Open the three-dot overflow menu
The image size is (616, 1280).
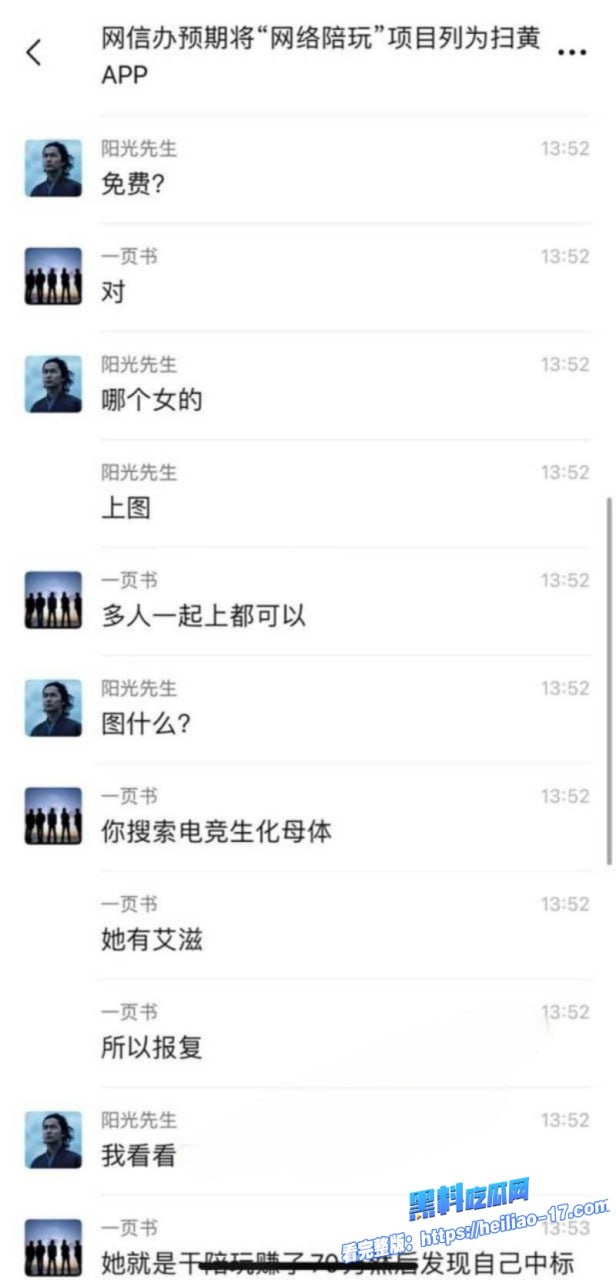click(571, 52)
